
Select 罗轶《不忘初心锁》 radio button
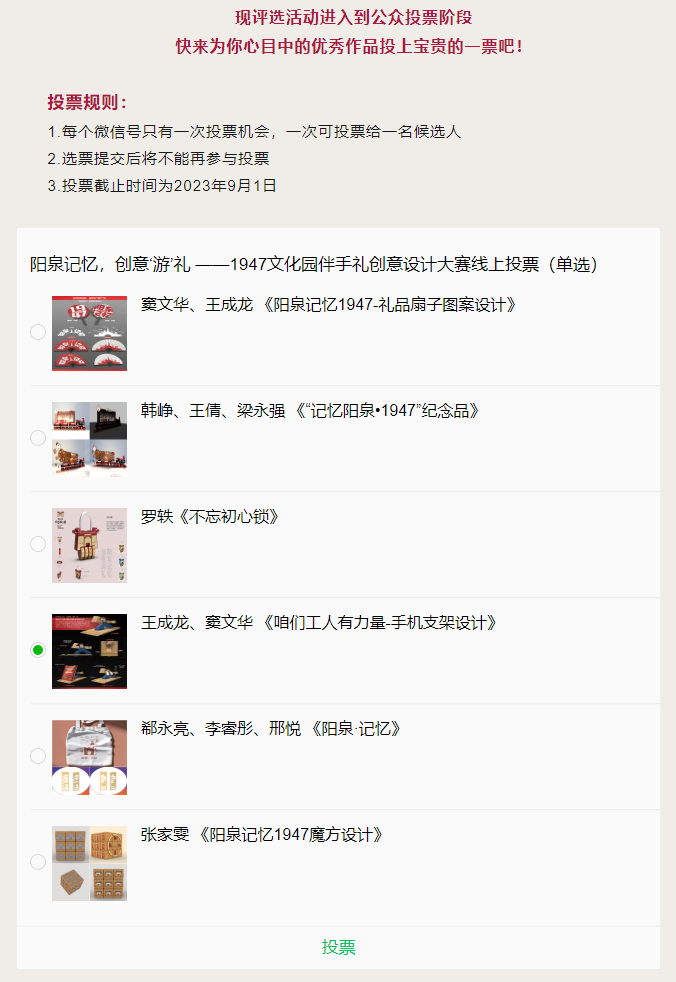pyautogui.click(x=38, y=544)
